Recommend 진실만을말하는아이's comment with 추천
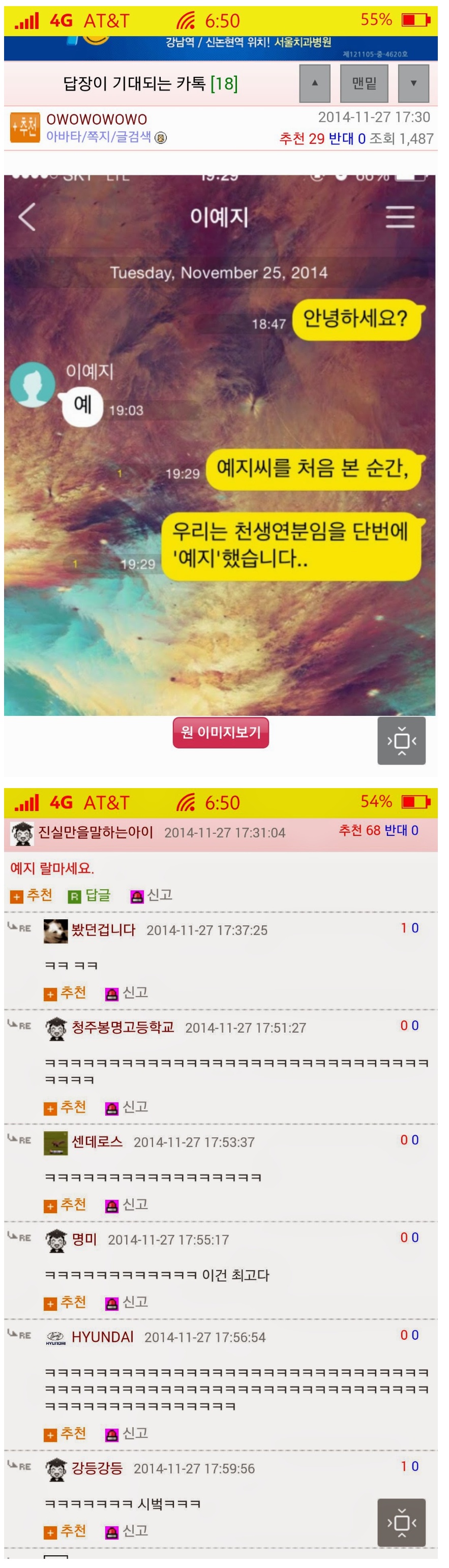 coord(32,895)
